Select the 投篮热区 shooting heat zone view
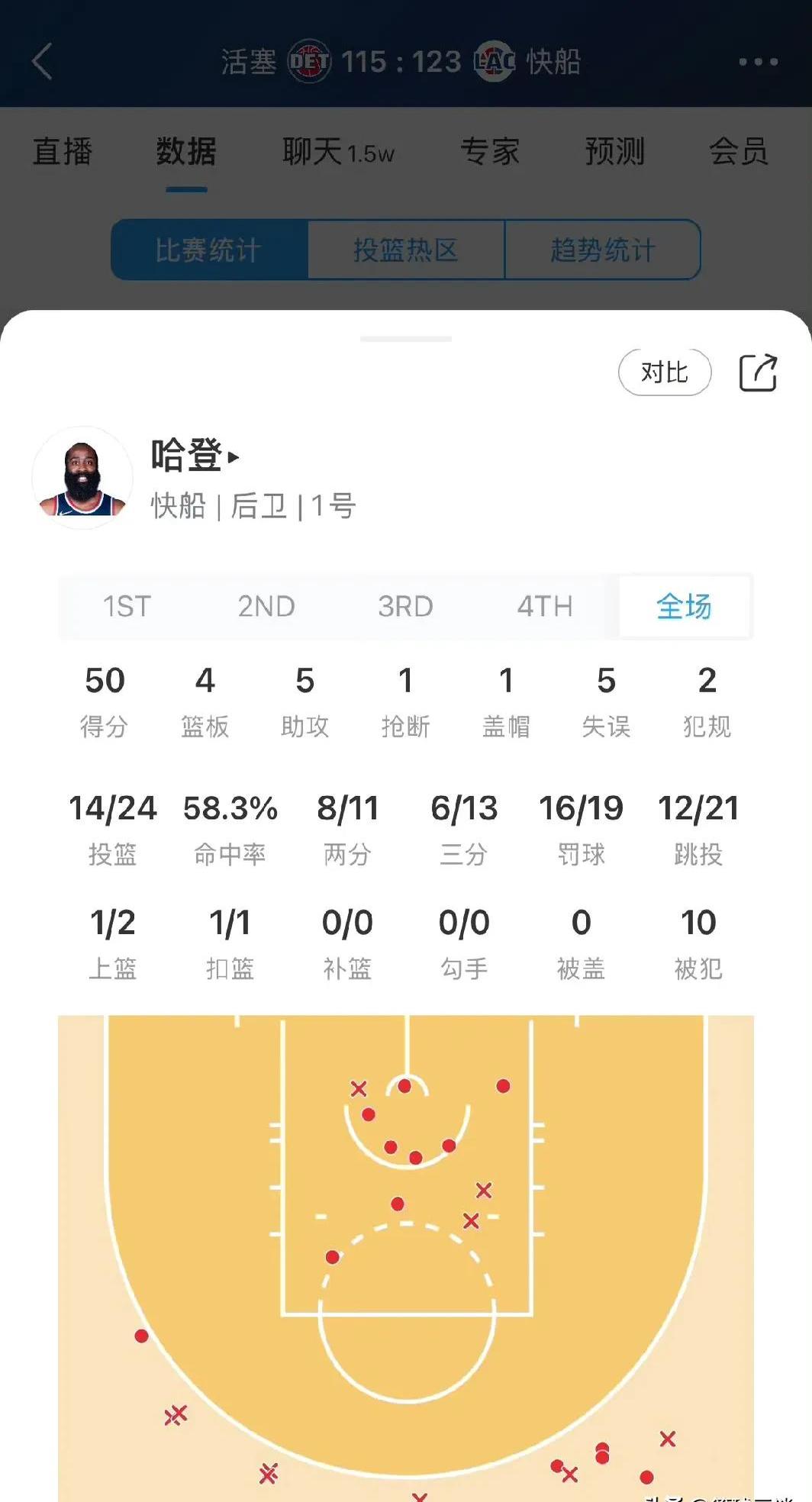Image resolution: width=812 pixels, height=1502 pixels. (405, 250)
